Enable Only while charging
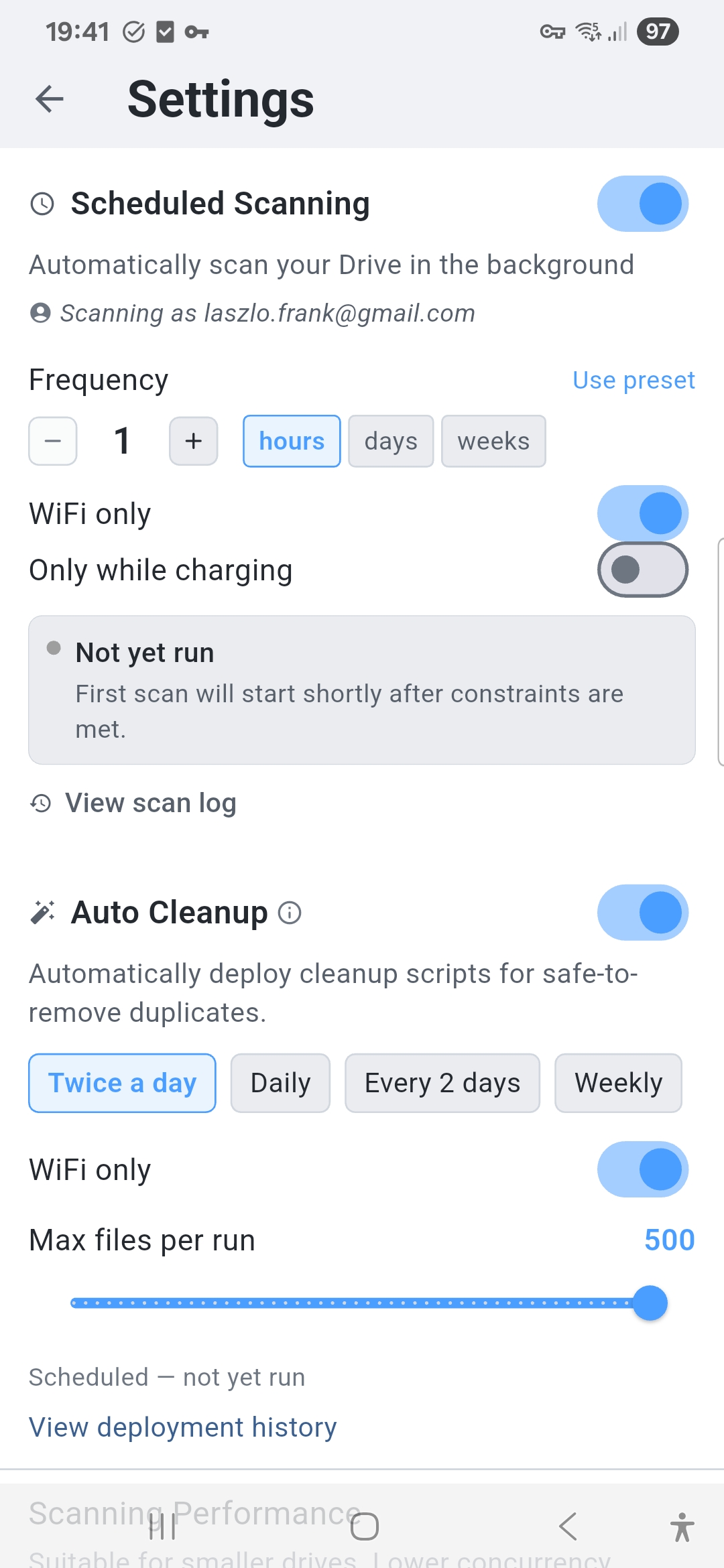This screenshot has width=724, height=1568. pos(642,570)
